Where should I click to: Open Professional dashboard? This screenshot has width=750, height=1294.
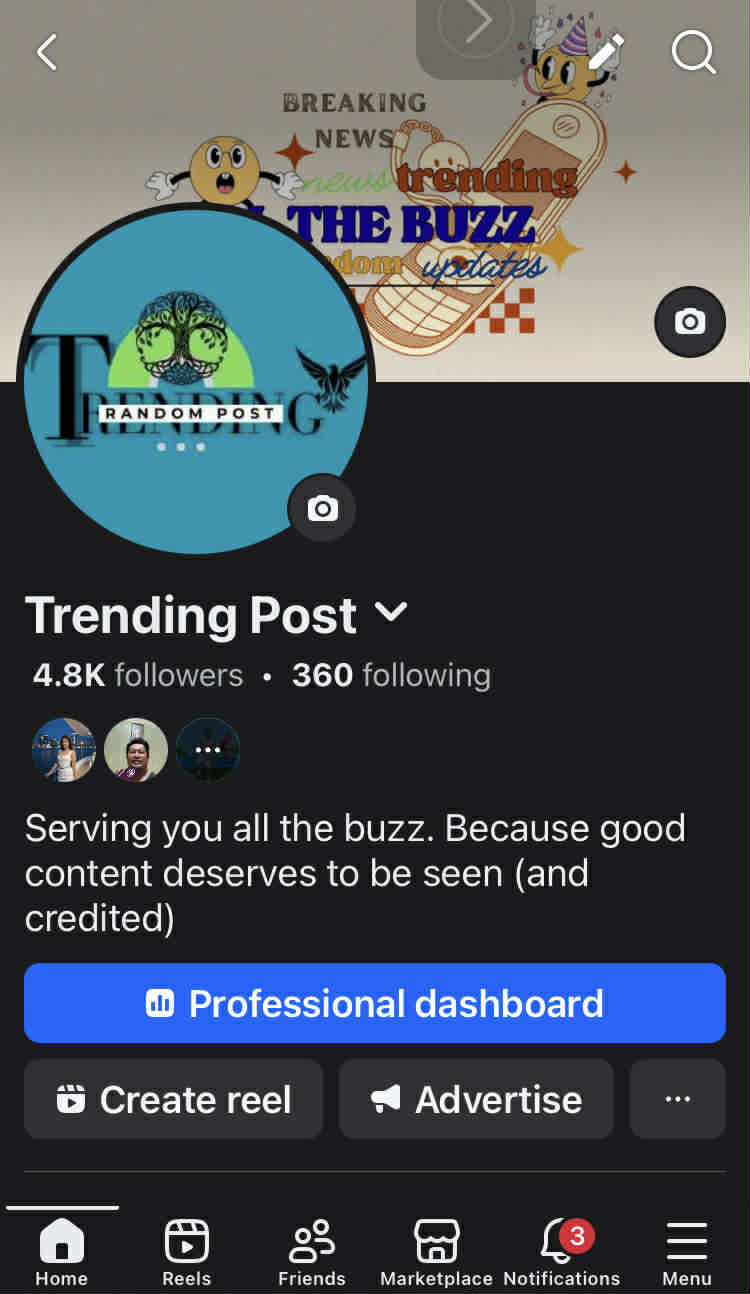tap(375, 1003)
